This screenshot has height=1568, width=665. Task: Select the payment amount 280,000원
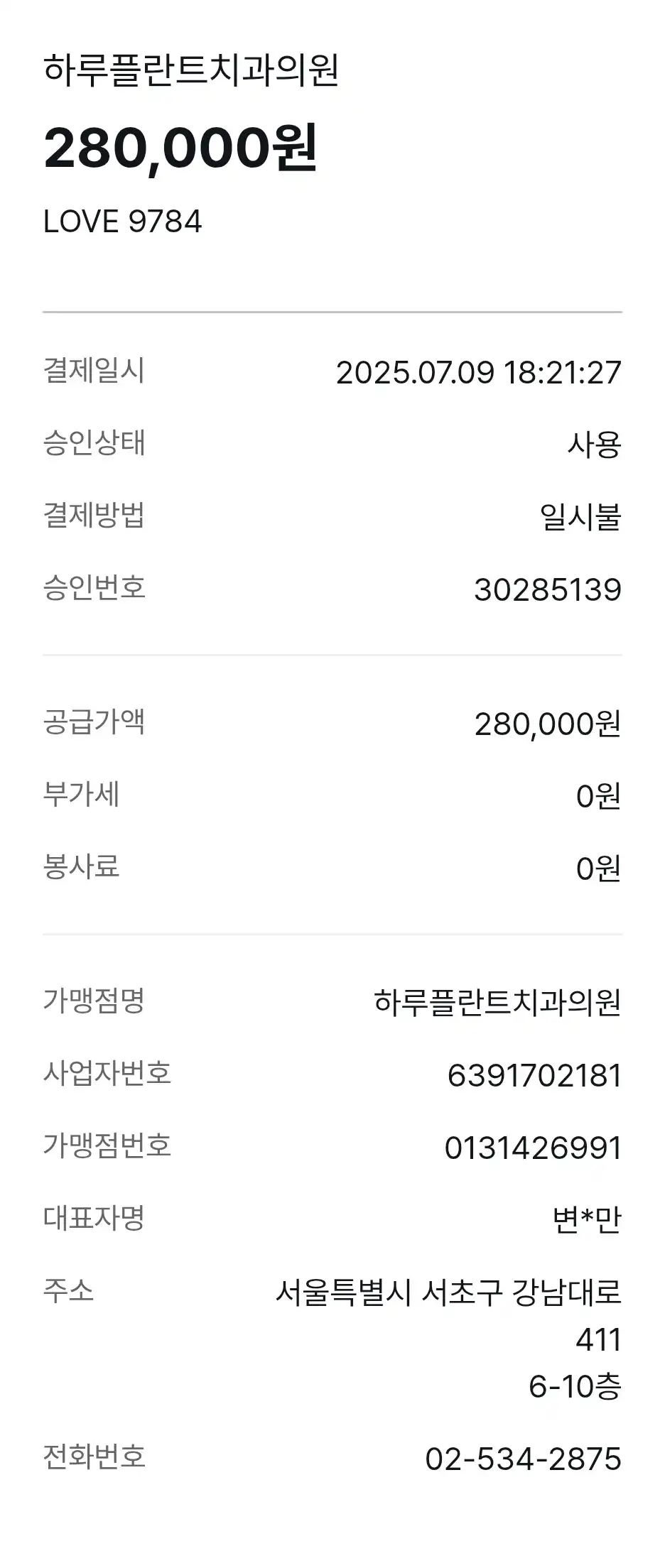181,148
